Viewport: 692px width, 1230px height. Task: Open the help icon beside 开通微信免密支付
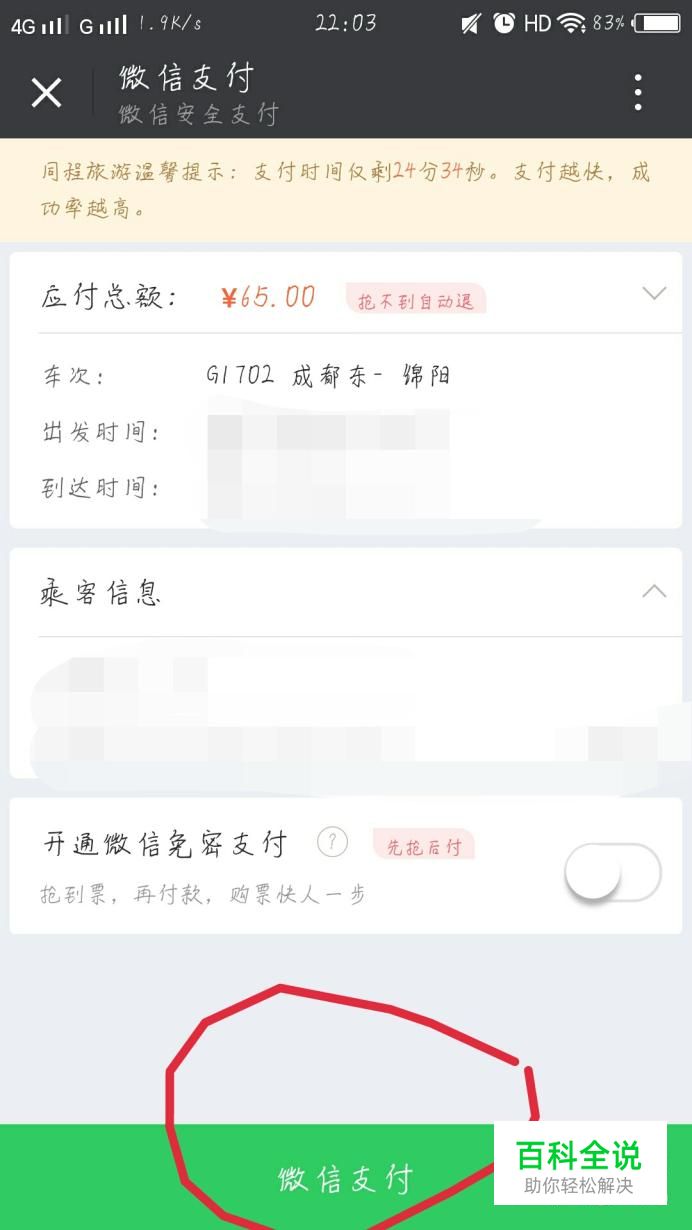(332, 843)
